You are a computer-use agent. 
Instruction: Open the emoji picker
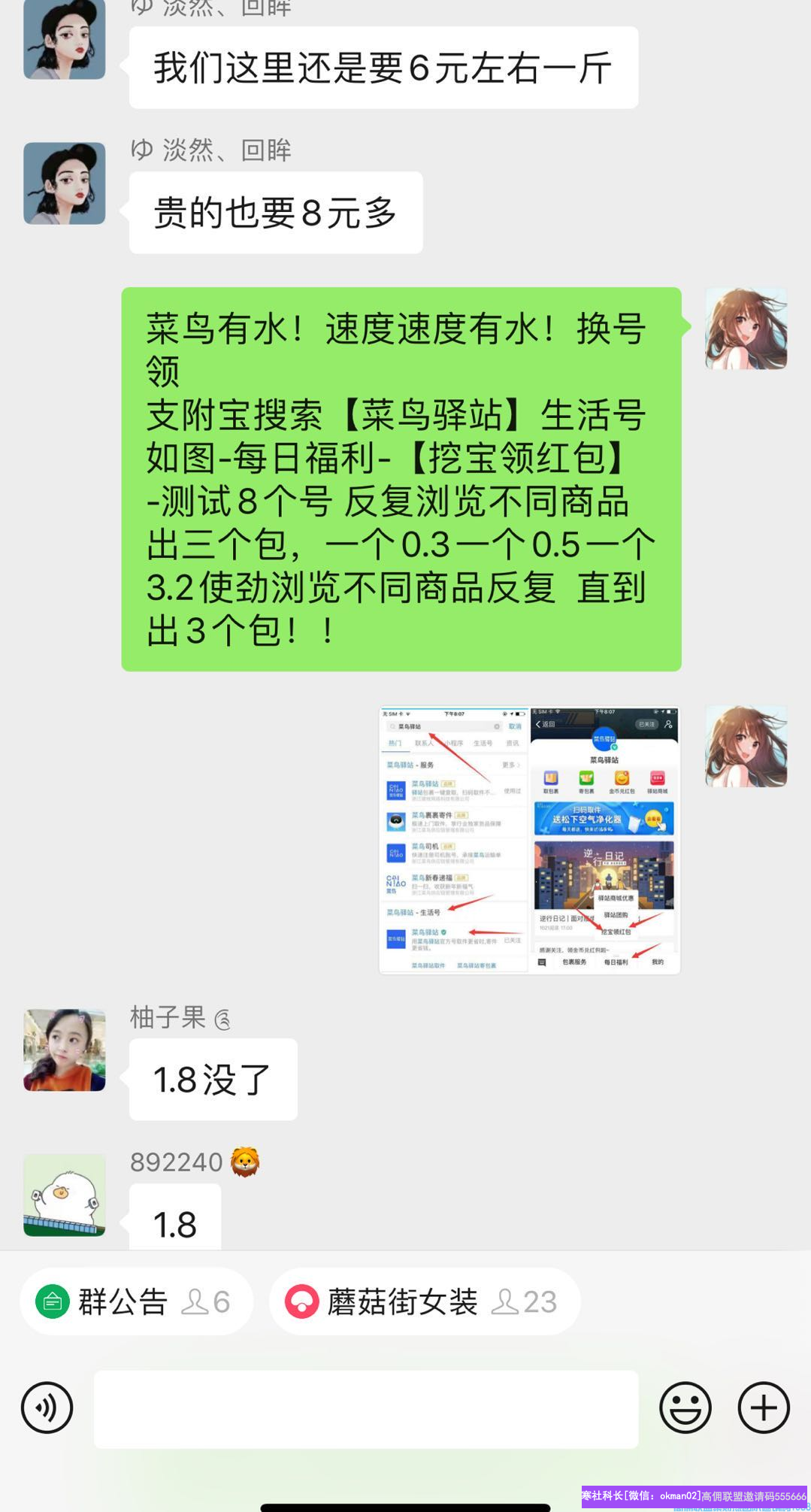(685, 1407)
